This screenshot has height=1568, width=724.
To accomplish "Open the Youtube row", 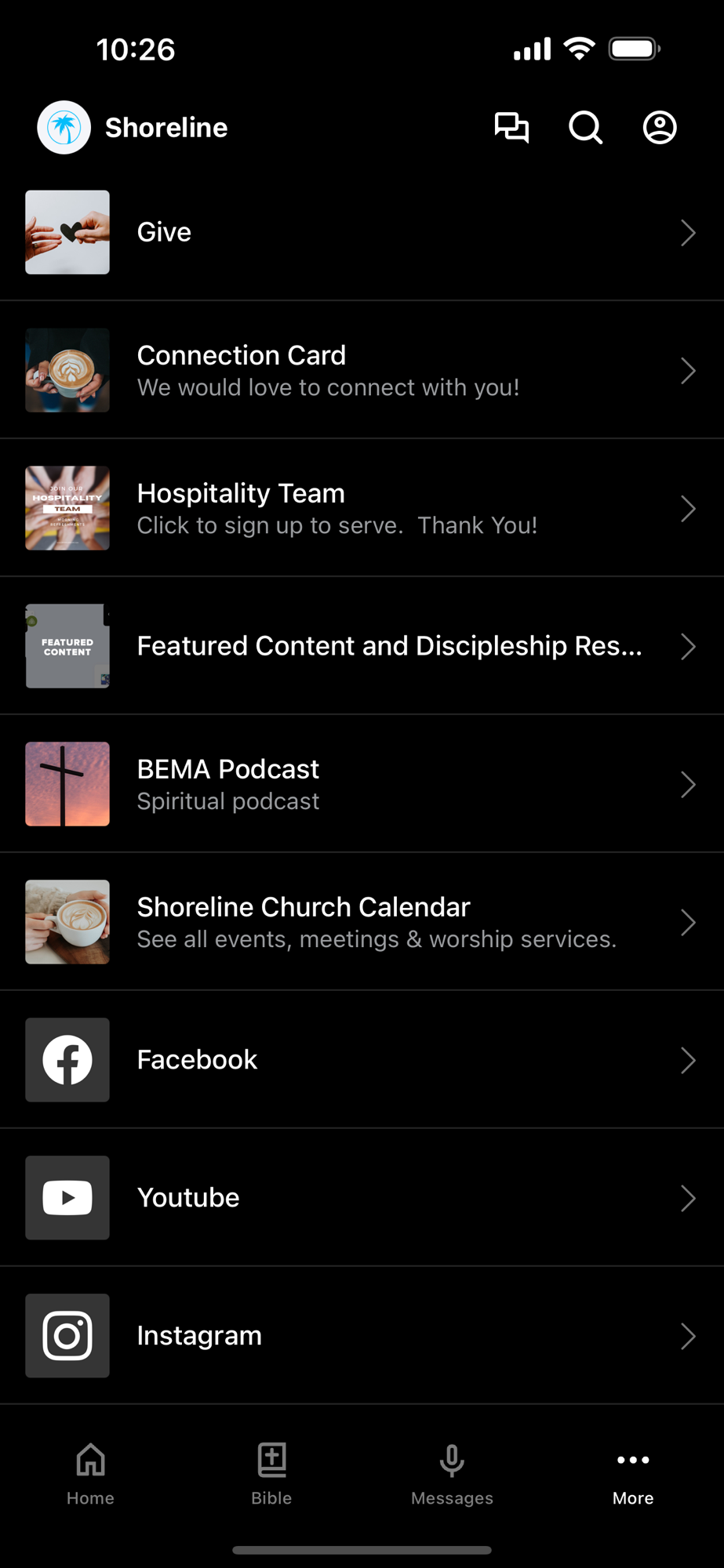I will 361,1198.
